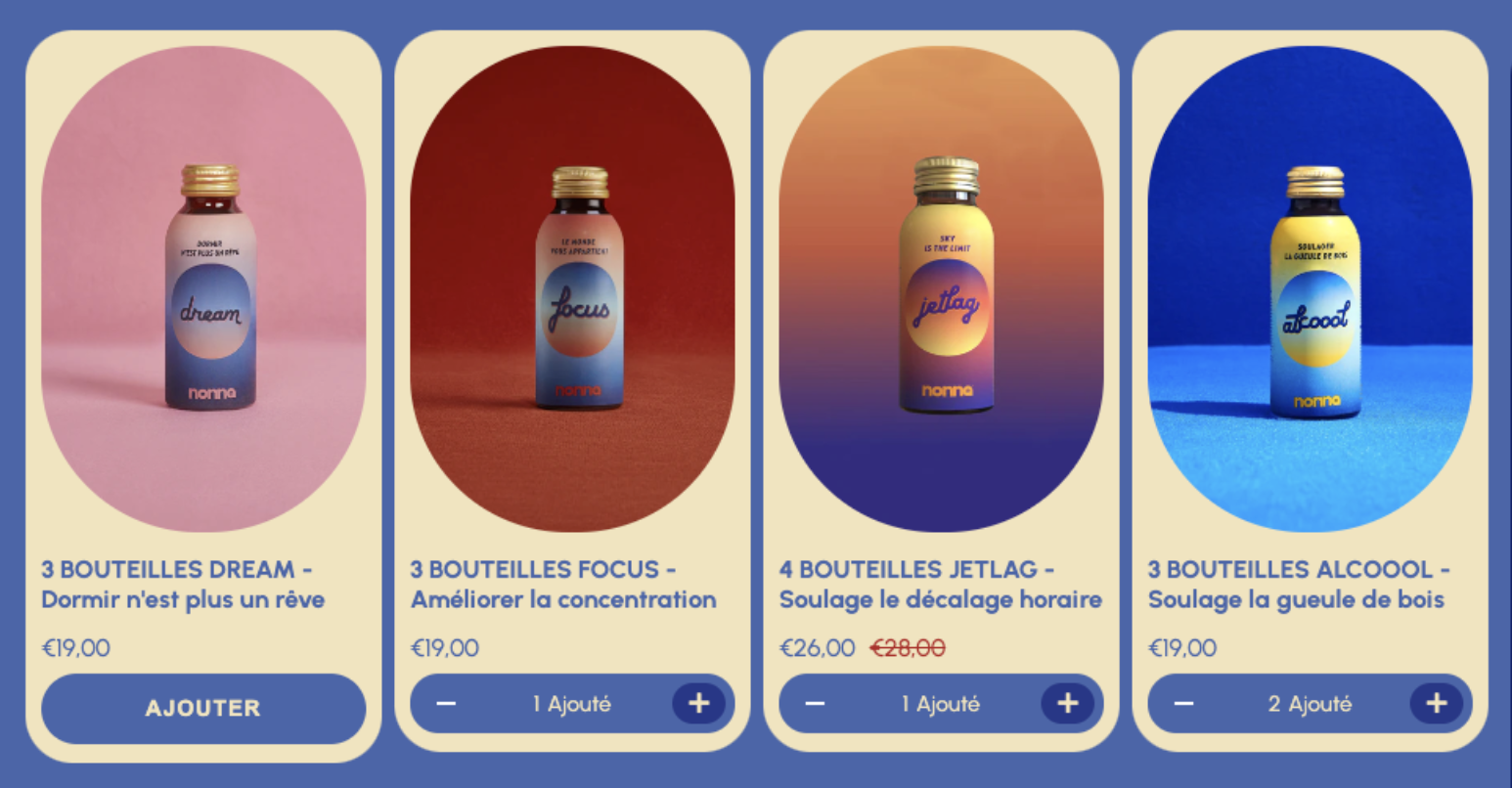Open the 4 Bouteilles Jetlag title link
This screenshot has width=1512, height=788.
pos(940,584)
